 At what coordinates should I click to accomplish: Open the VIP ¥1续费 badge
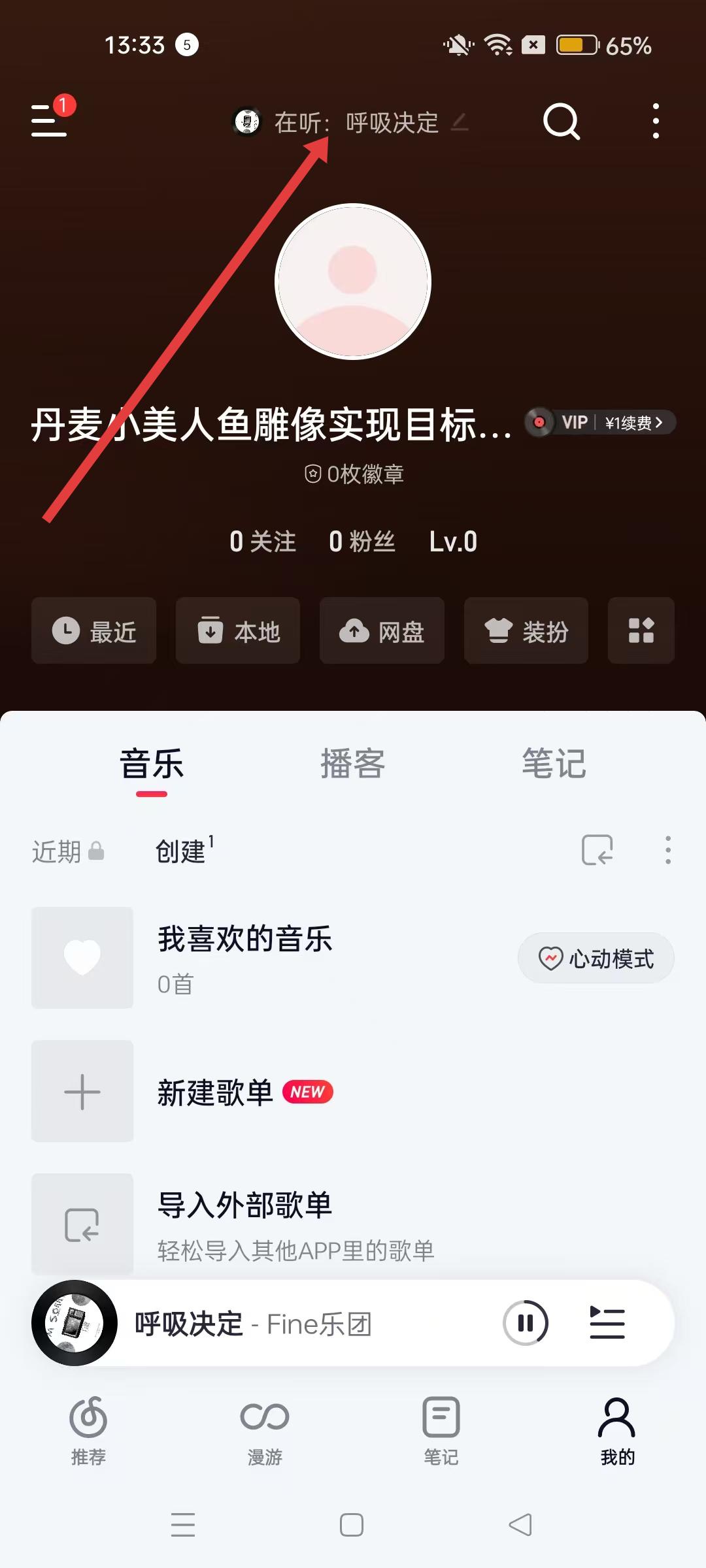[600, 423]
